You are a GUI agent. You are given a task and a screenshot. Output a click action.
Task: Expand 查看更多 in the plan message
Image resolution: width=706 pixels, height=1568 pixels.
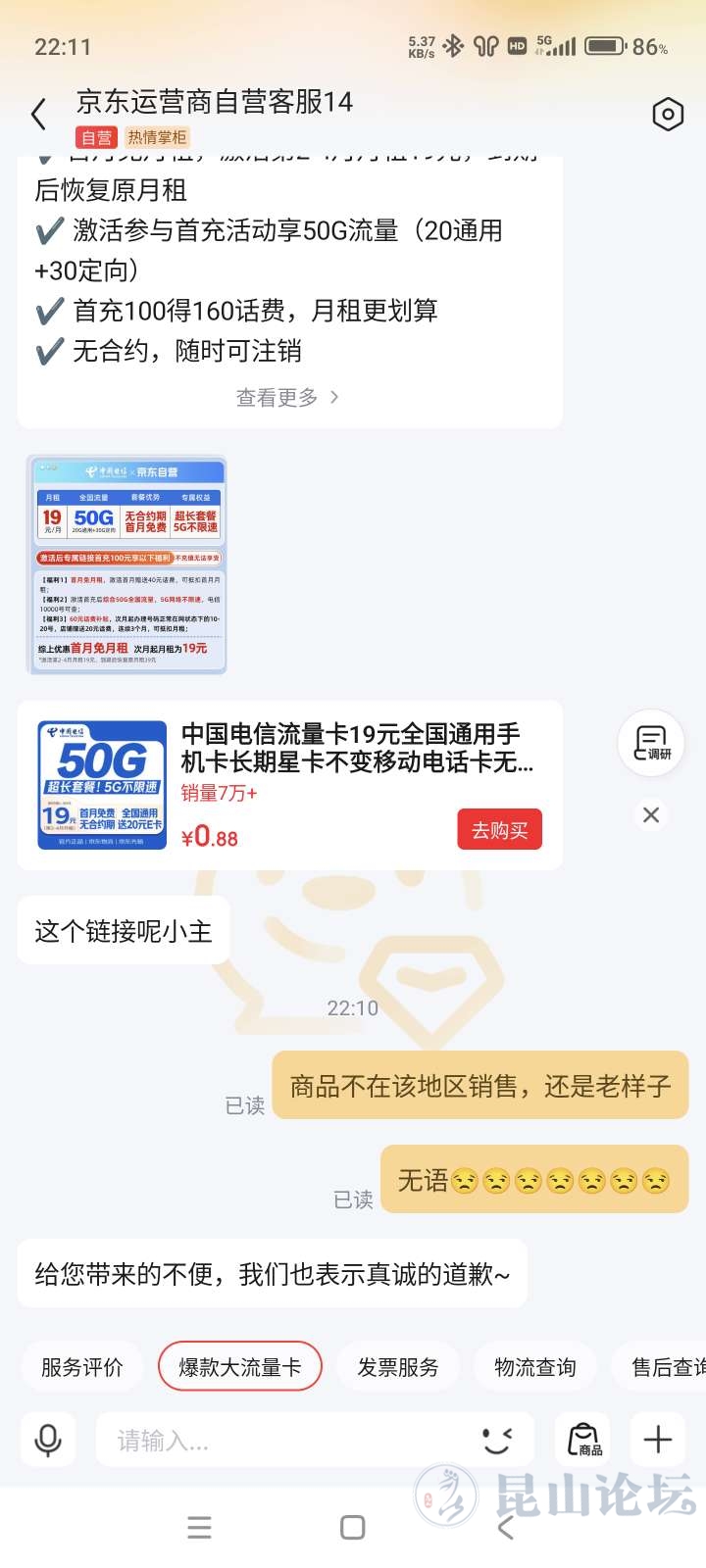click(x=287, y=397)
